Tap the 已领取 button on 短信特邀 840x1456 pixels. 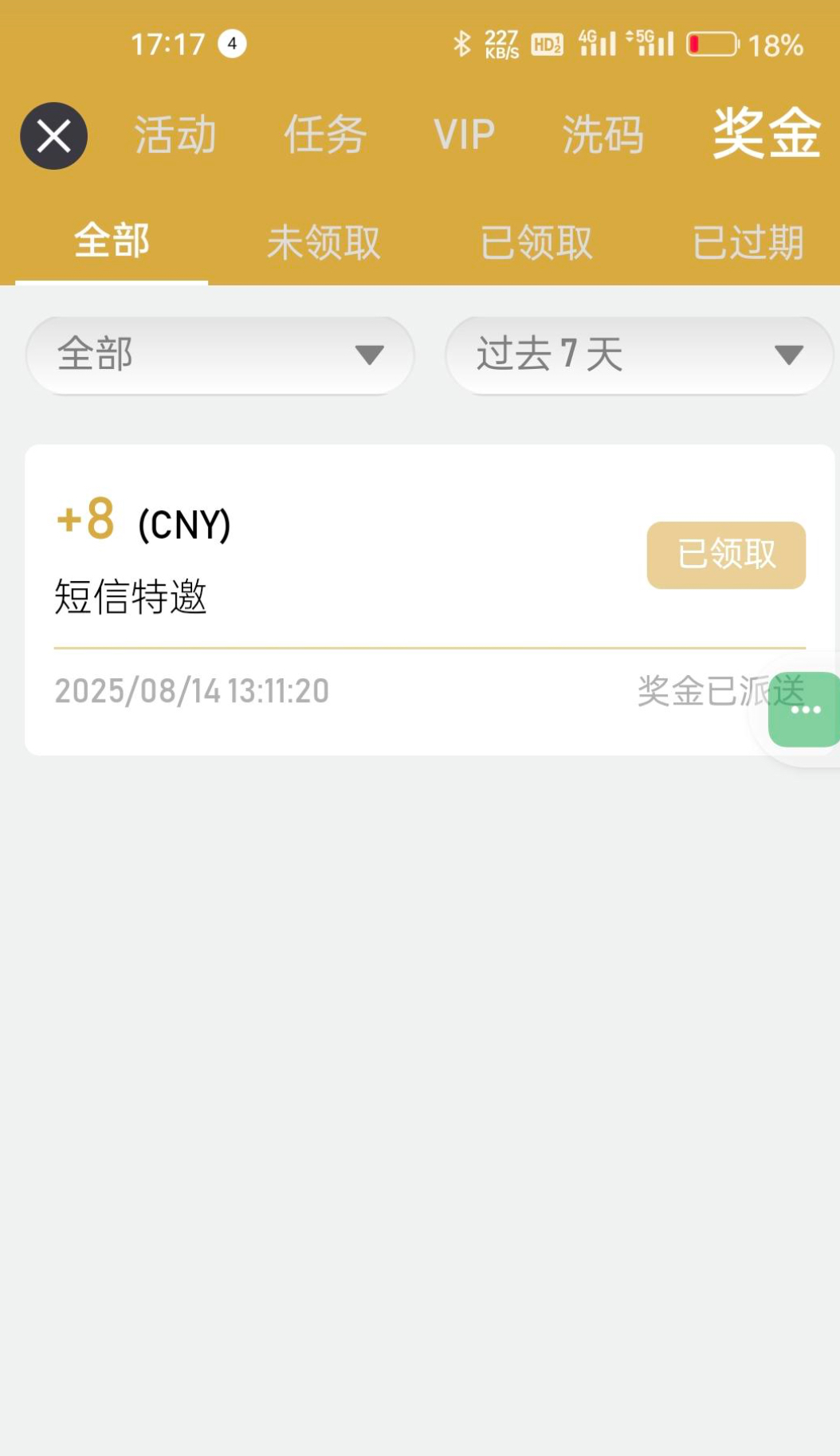(726, 555)
